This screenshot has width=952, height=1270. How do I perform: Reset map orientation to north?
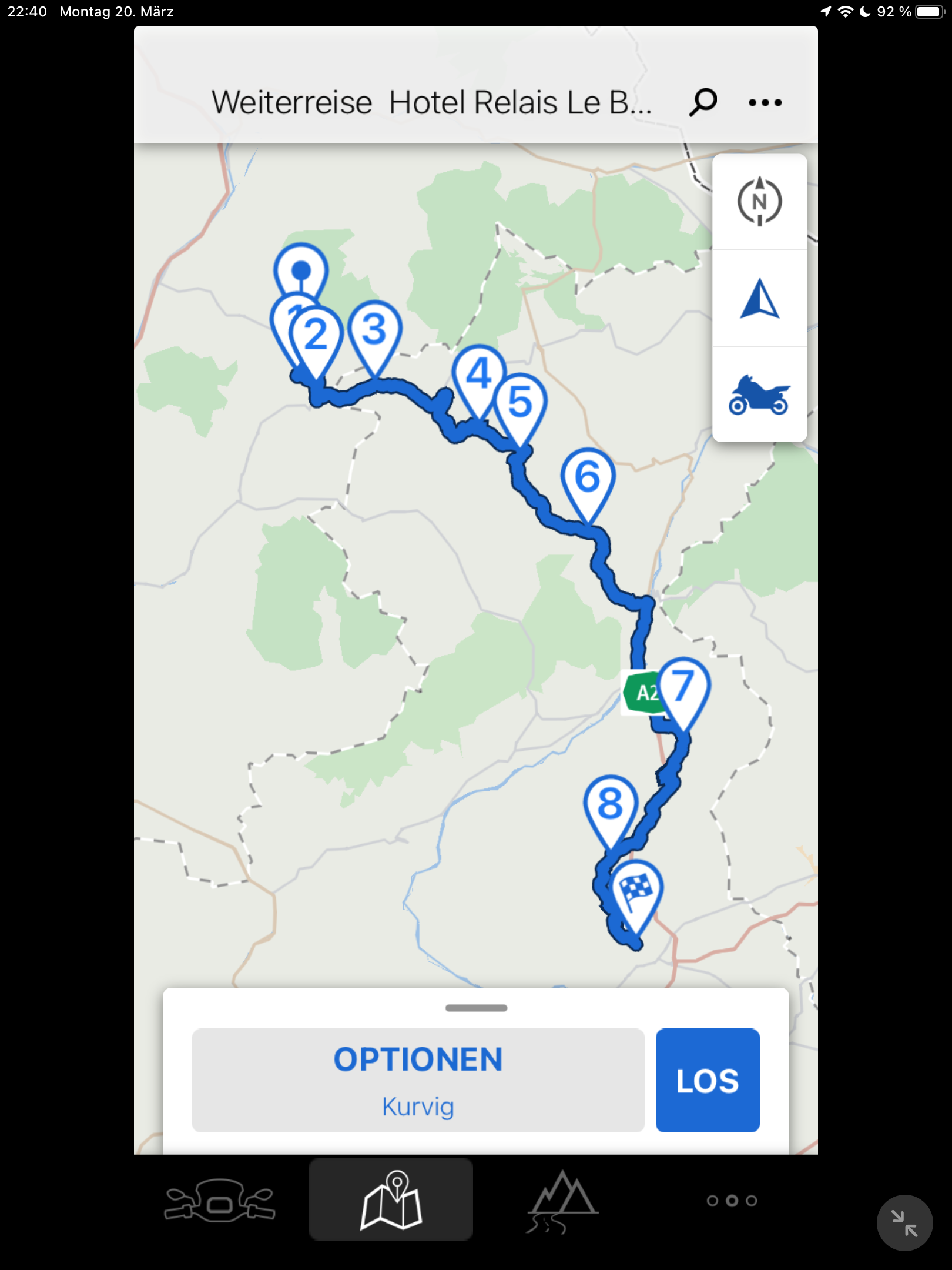tap(759, 202)
